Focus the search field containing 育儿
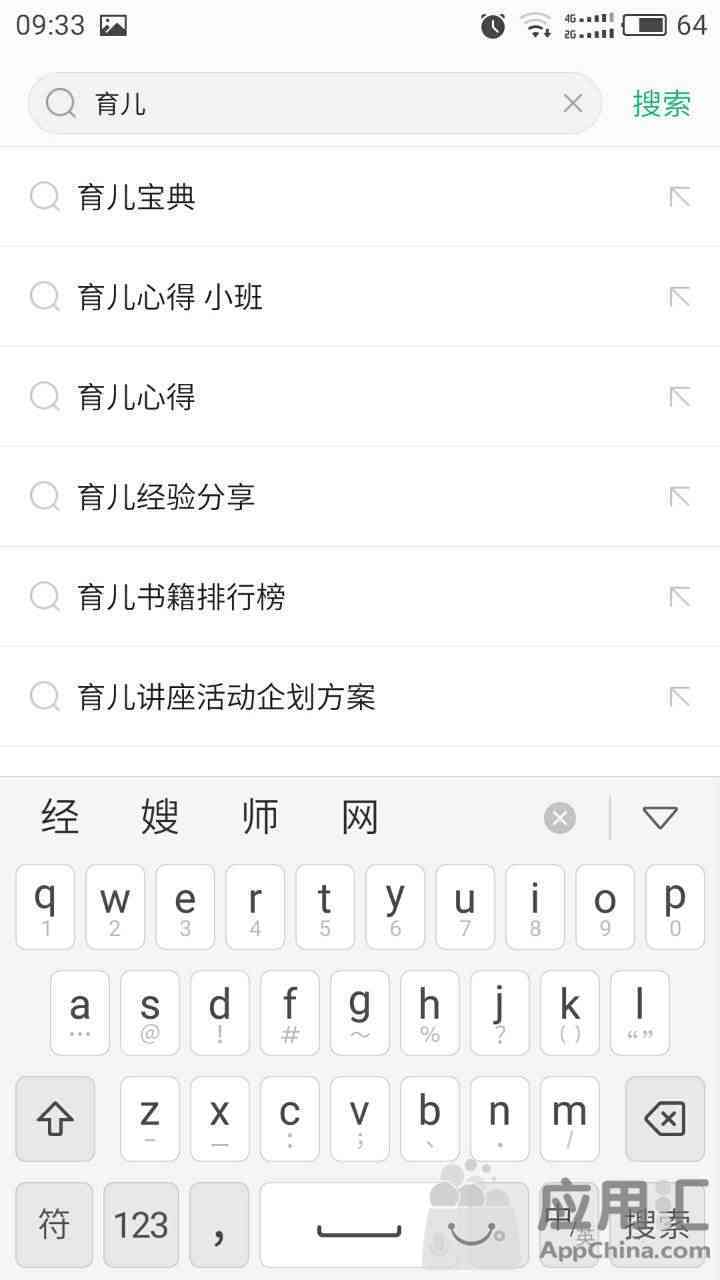The image size is (720, 1280). point(314,103)
